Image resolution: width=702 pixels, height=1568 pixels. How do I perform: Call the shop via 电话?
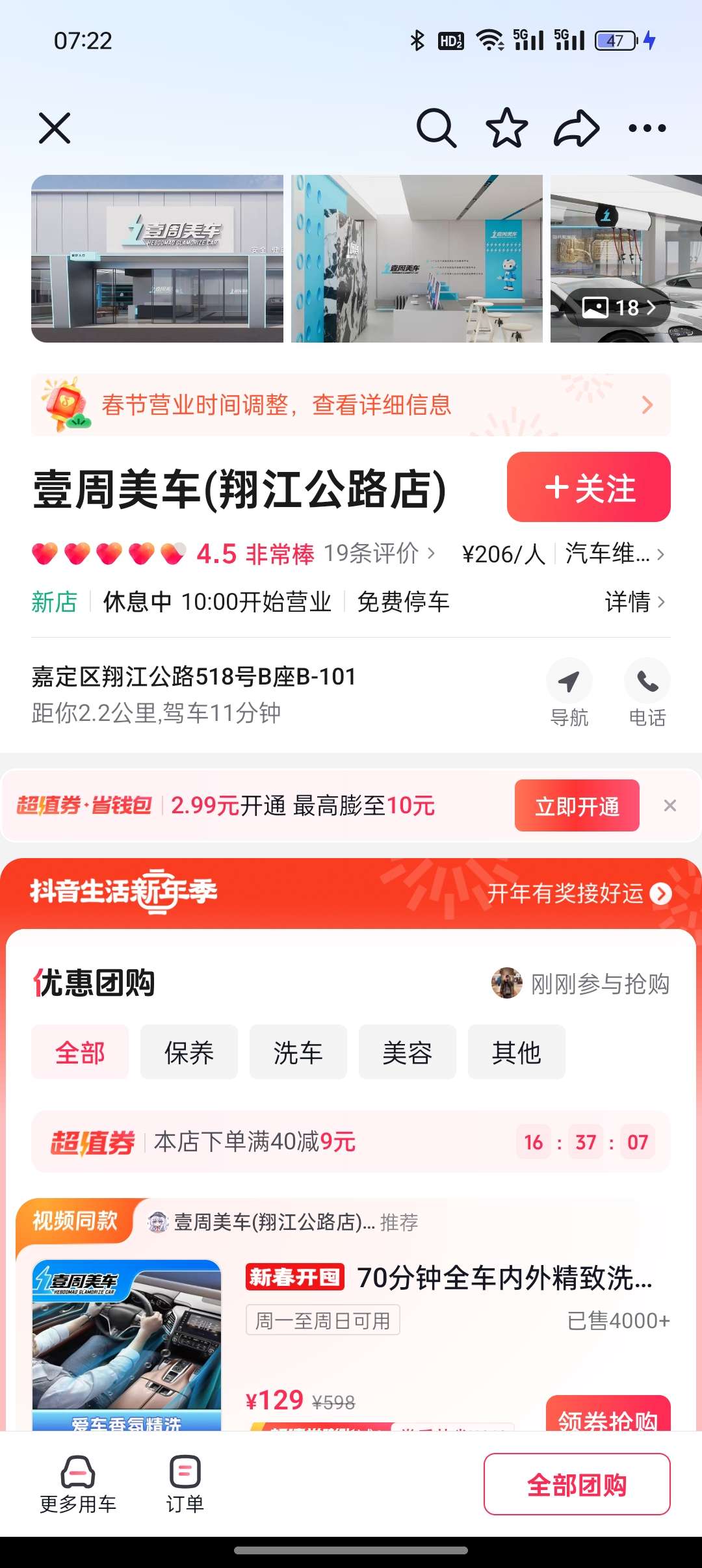[x=647, y=693]
